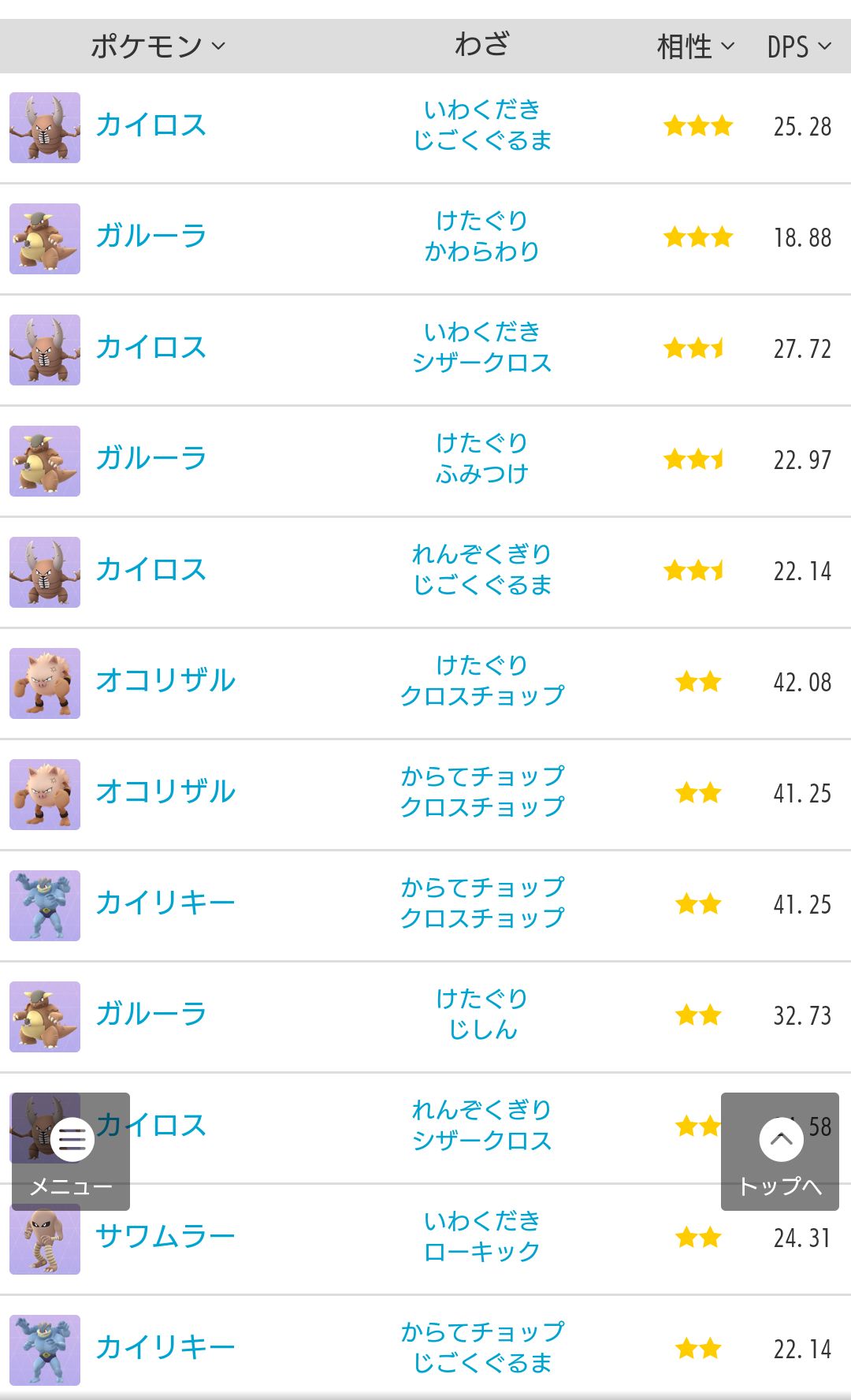Open カイリキー in the 41.25 DPS row

click(165, 903)
